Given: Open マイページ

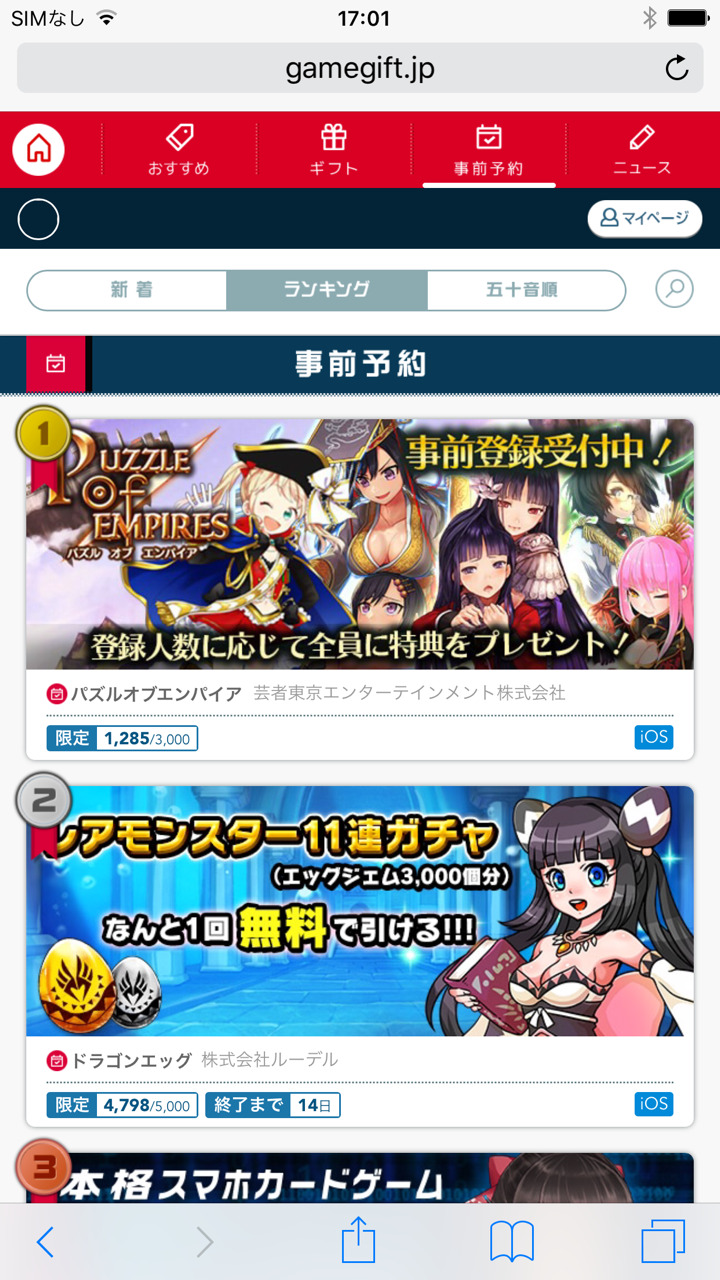Looking at the screenshot, I should click(645, 219).
